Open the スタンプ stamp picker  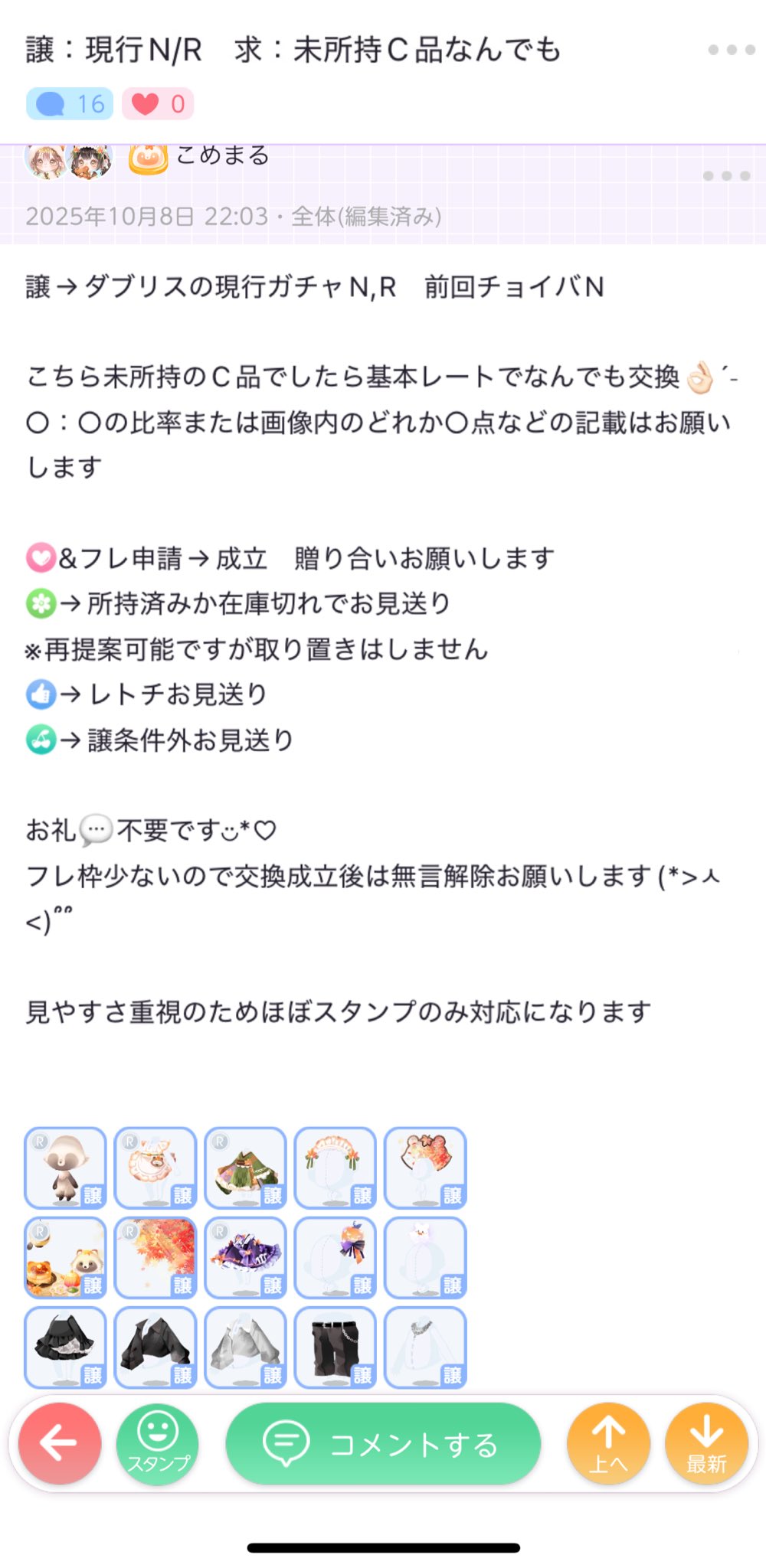click(158, 1443)
